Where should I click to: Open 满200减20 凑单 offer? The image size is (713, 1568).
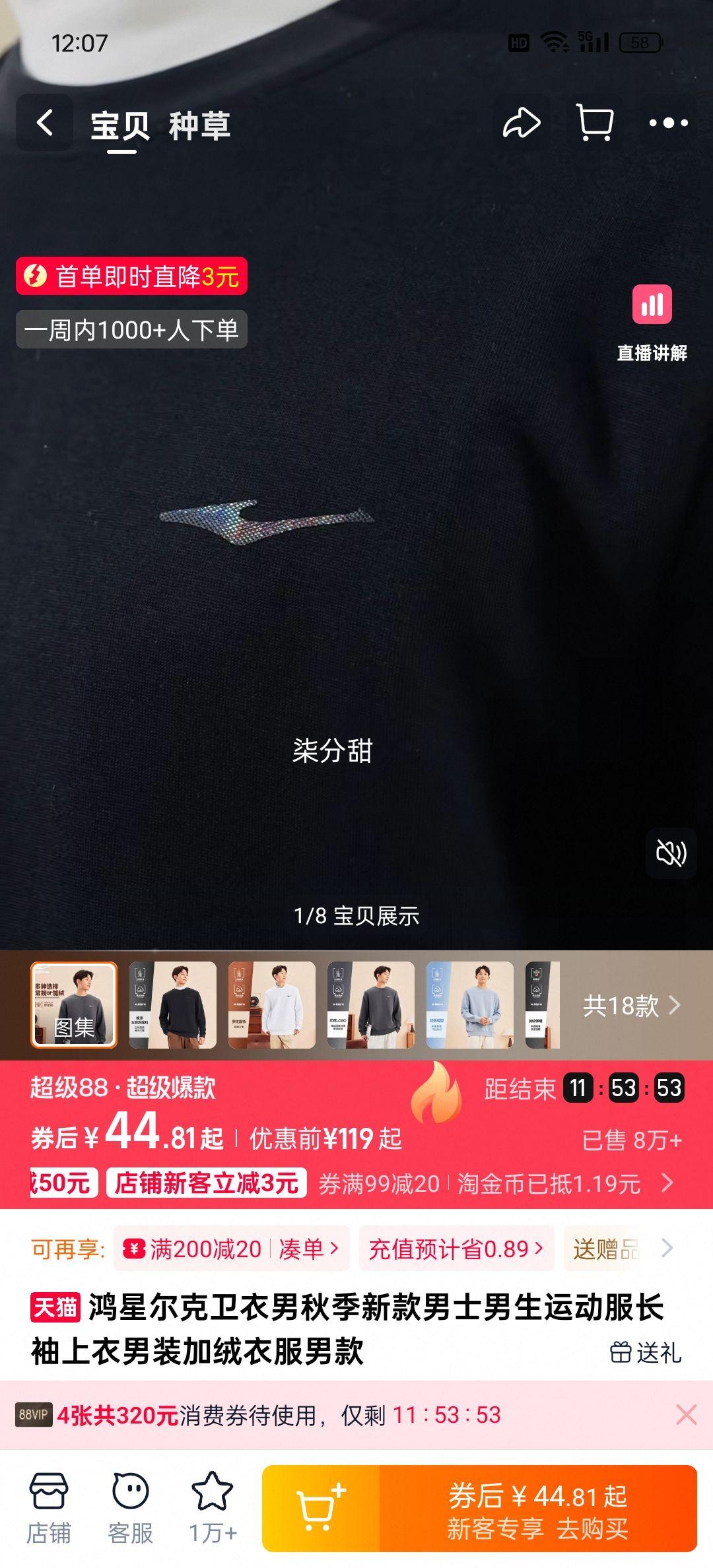point(232,1249)
